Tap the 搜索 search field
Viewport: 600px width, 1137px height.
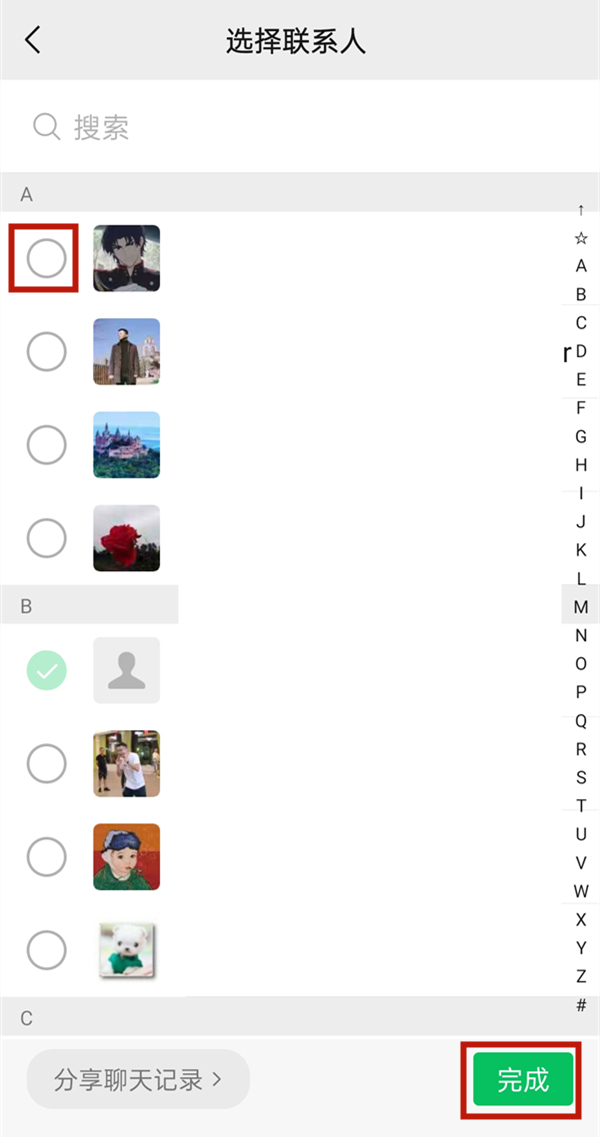click(x=300, y=127)
